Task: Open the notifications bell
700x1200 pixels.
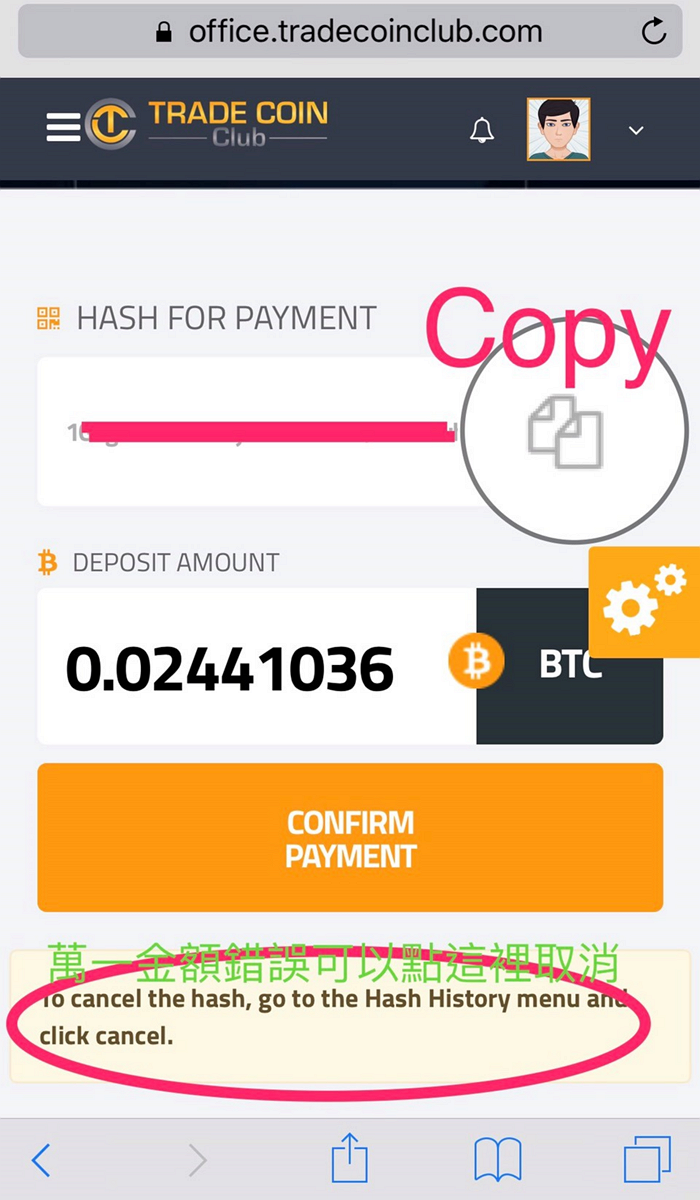Action: point(482,130)
